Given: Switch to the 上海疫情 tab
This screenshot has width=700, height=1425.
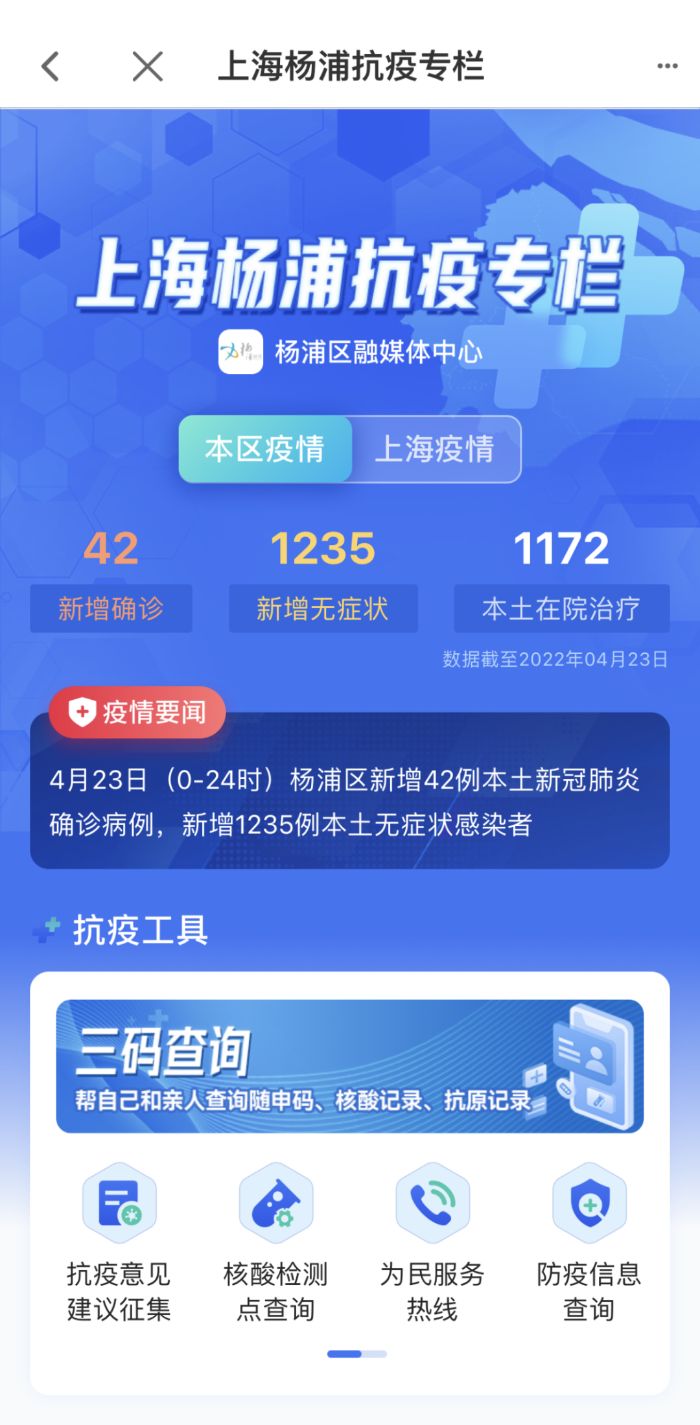Looking at the screenshot, I should (x=434, y=449).
